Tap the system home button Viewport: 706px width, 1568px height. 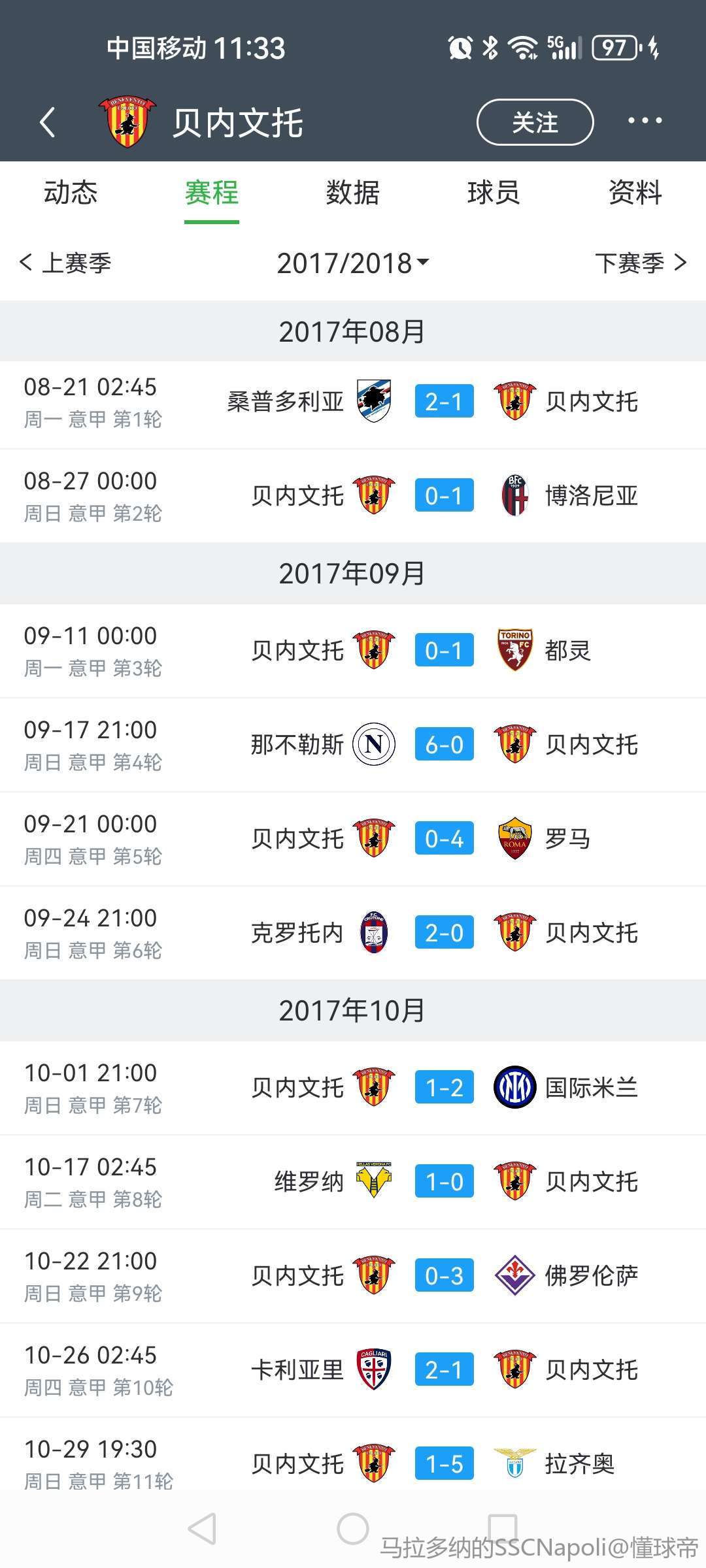coord(353,1529)
